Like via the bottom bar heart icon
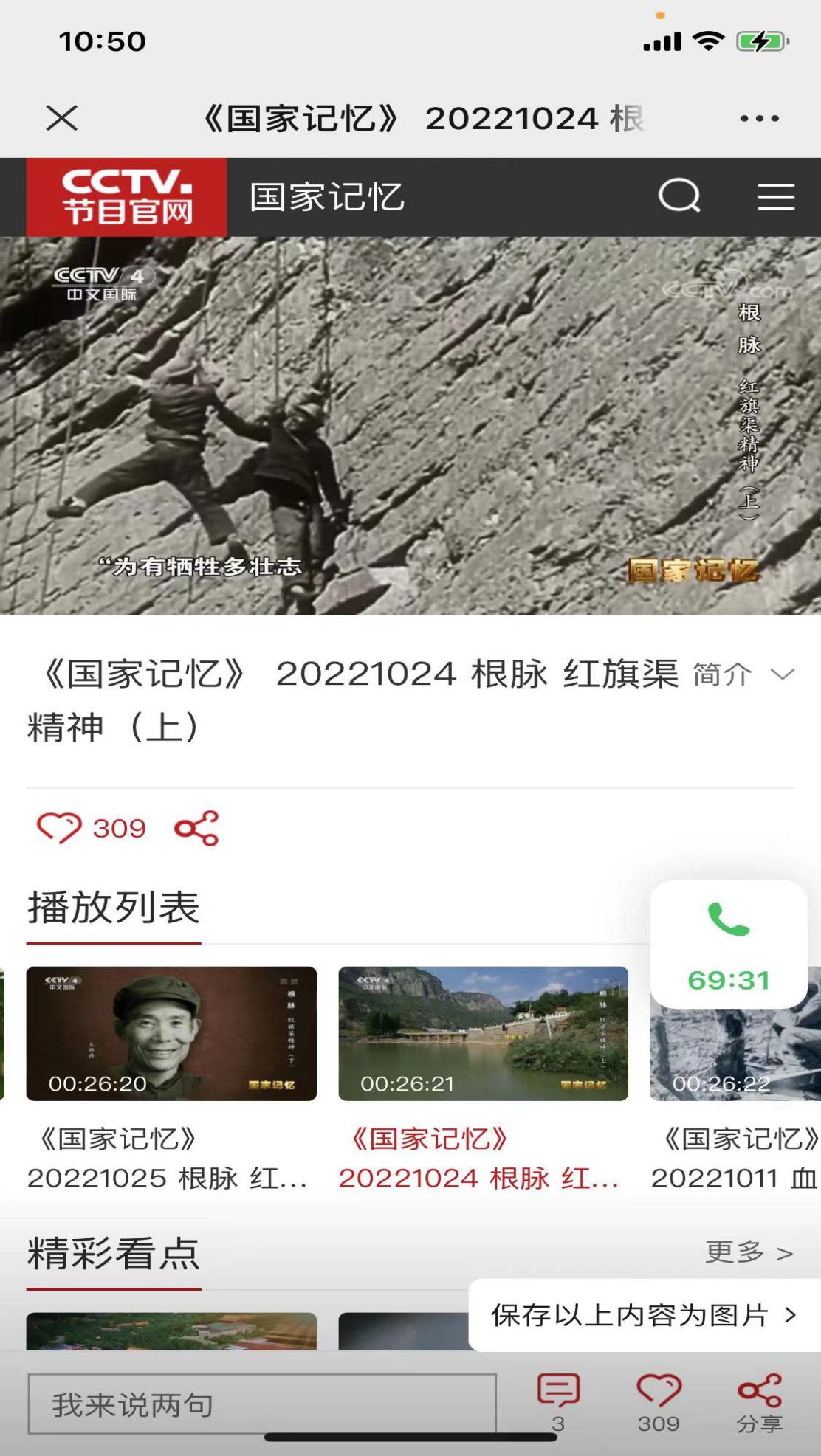 658,1401
